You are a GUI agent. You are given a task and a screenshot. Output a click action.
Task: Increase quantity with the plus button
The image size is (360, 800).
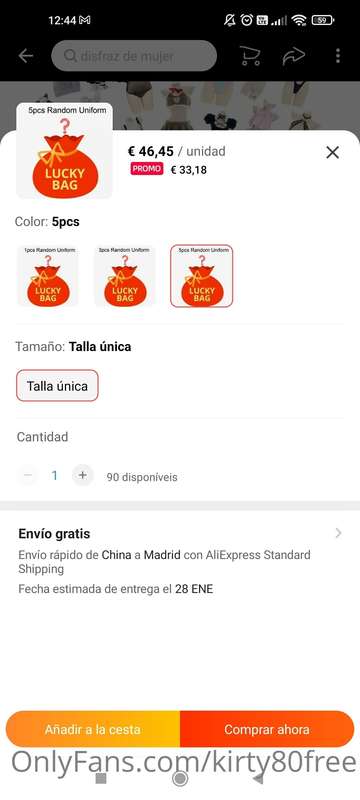coord(83,476)
